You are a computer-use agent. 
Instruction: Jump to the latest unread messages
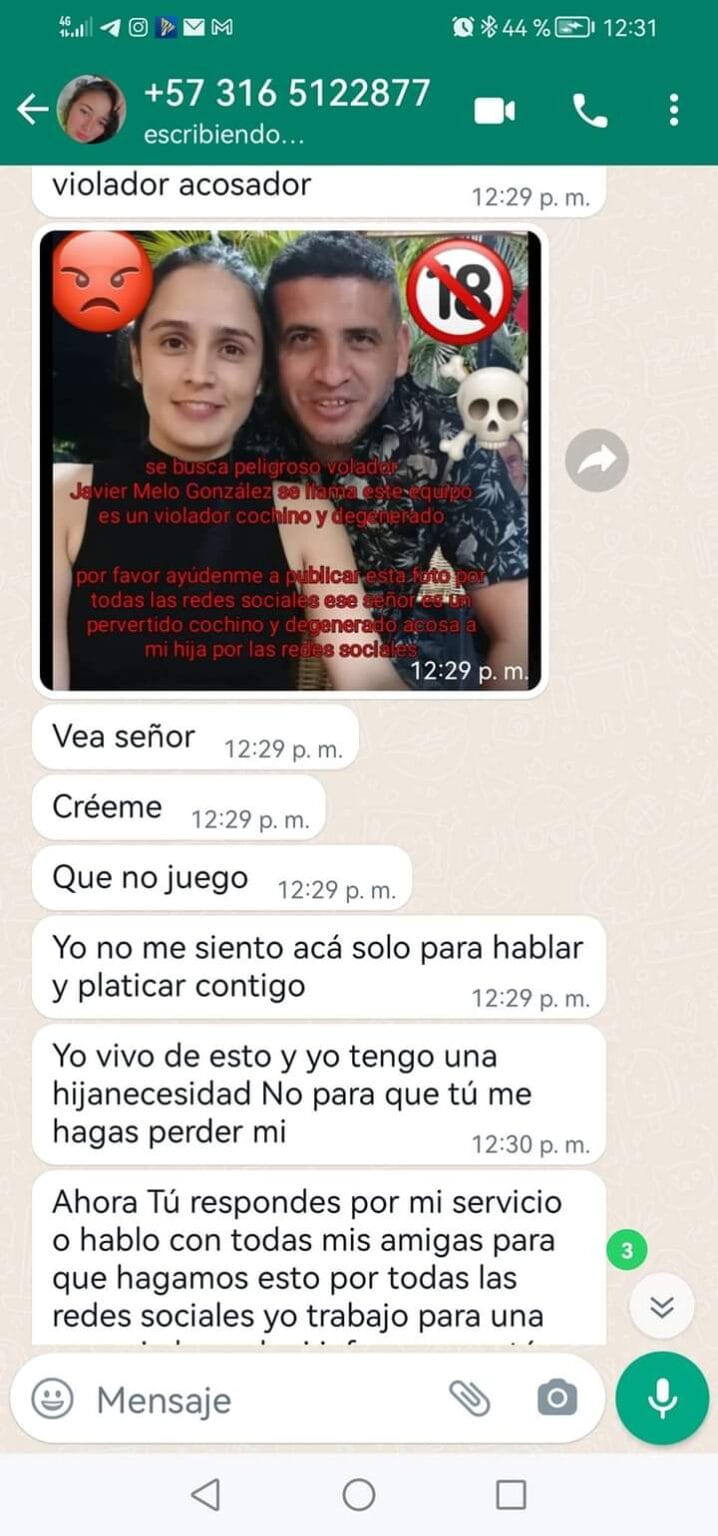661,1306
